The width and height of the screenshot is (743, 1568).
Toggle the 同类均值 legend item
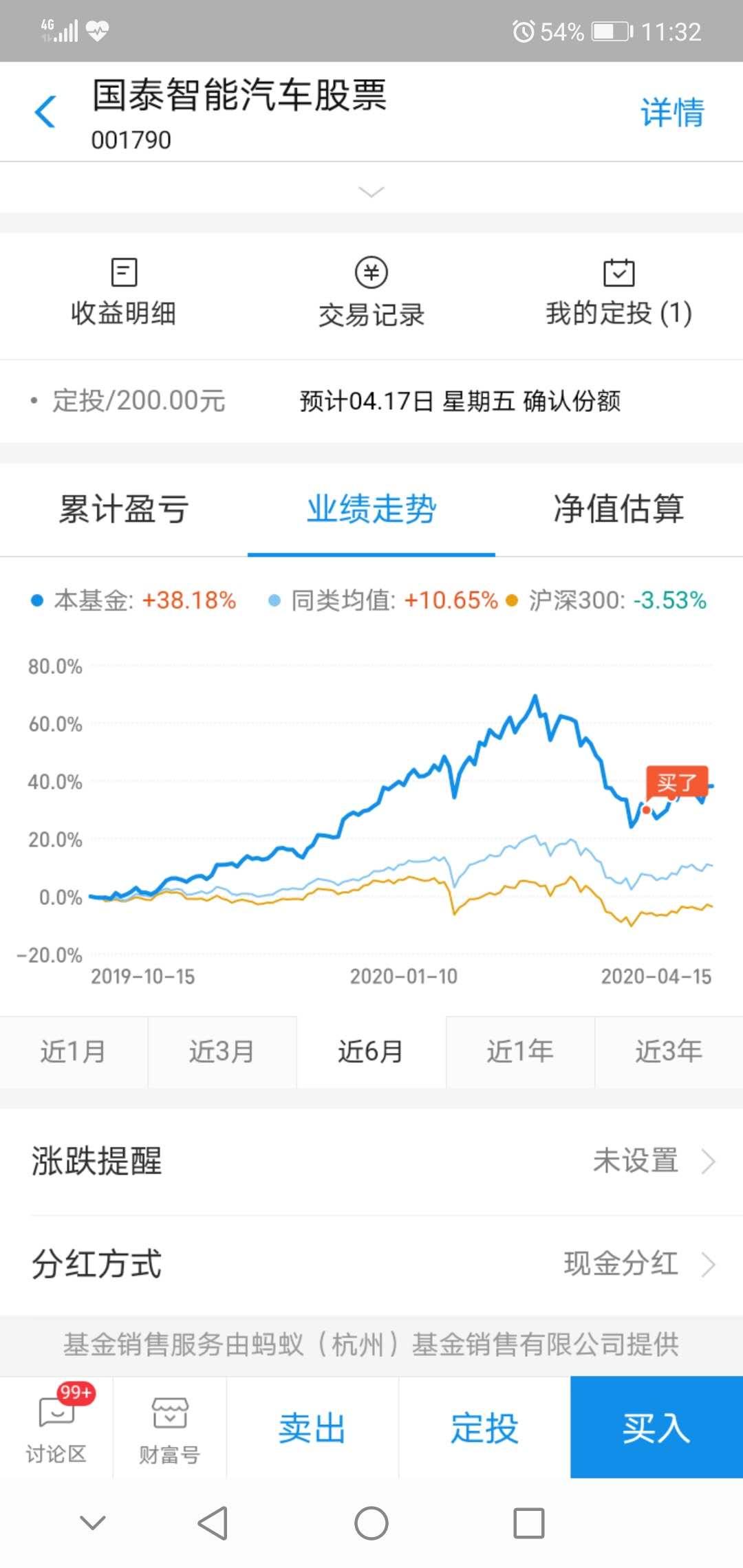[x=385, y=600]
